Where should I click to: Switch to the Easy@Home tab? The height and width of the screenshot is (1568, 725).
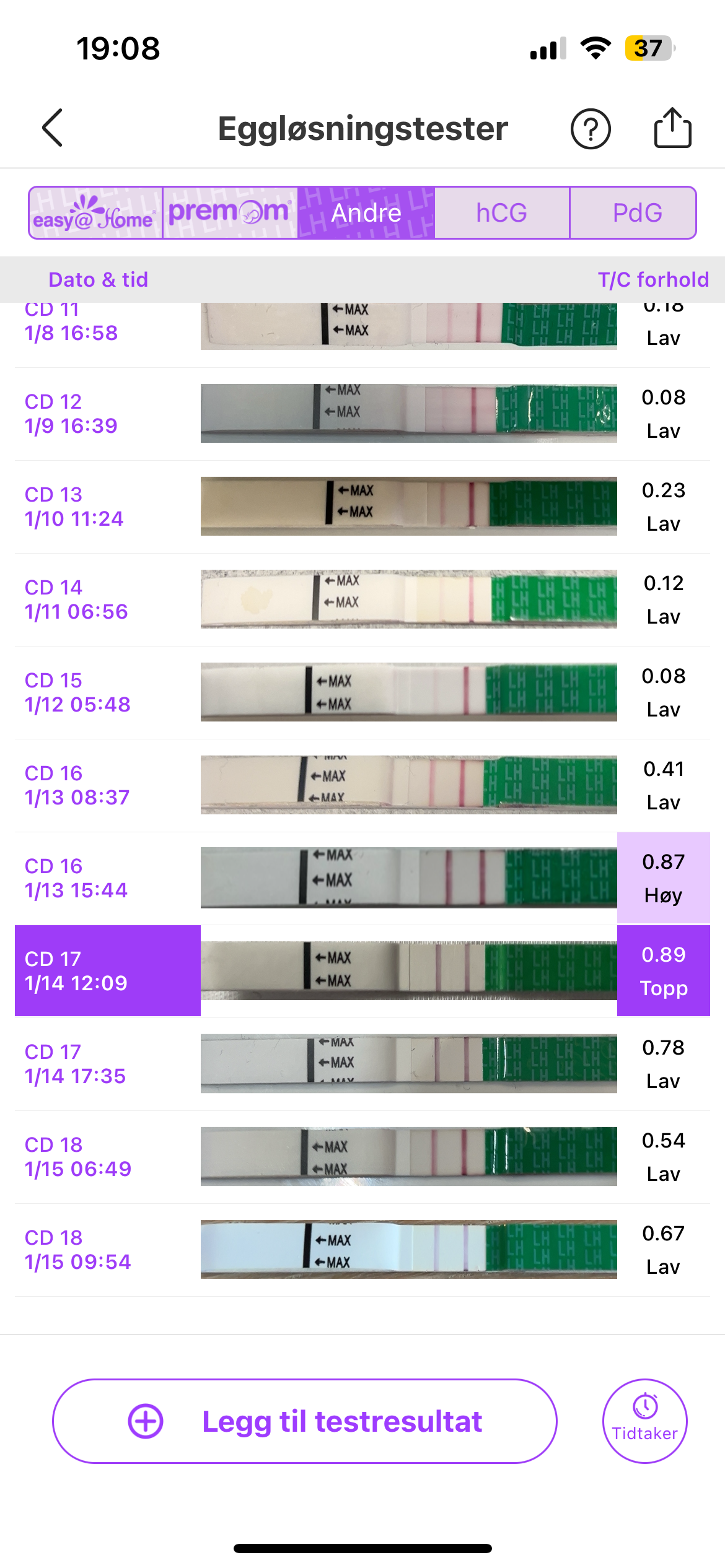coord(95,213)
